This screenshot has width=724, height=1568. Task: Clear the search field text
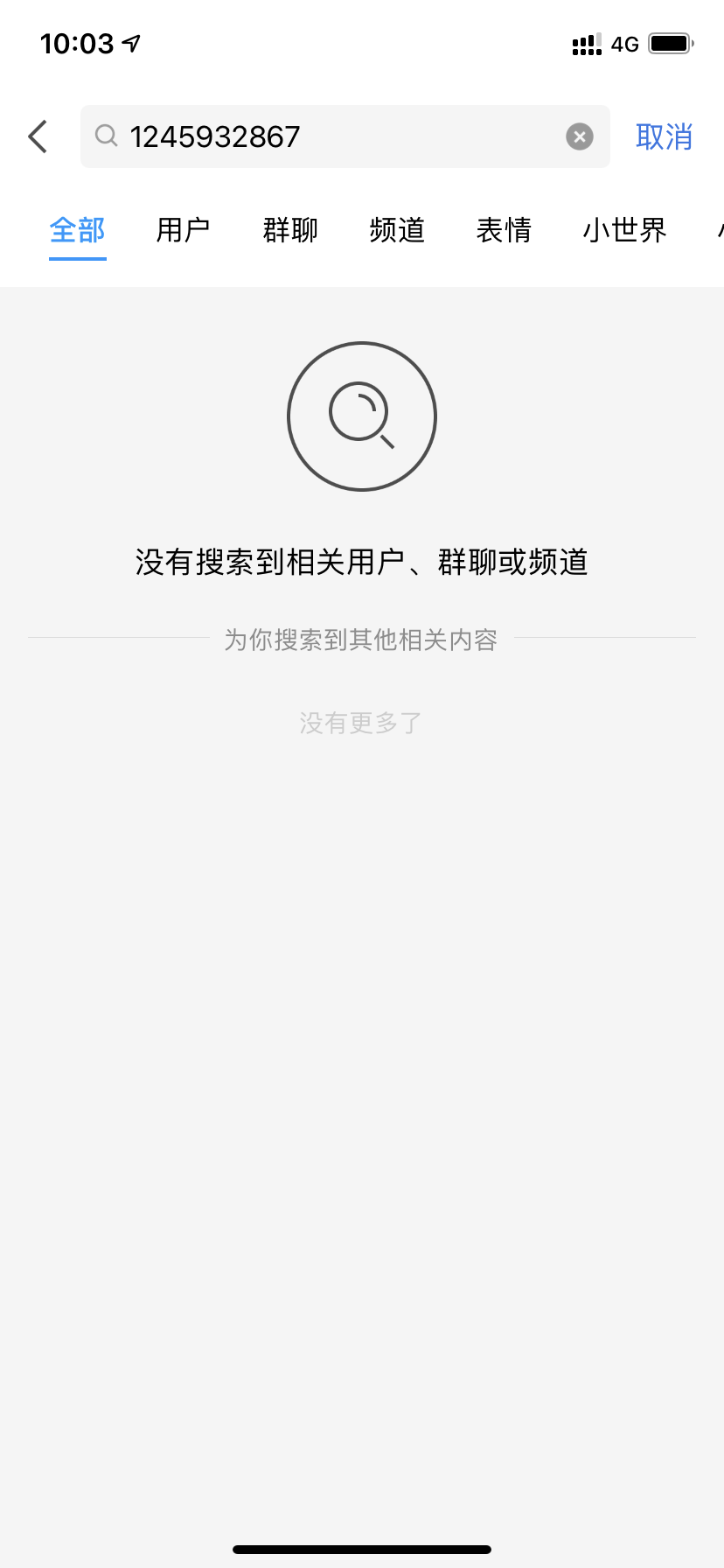coord(579,136)
